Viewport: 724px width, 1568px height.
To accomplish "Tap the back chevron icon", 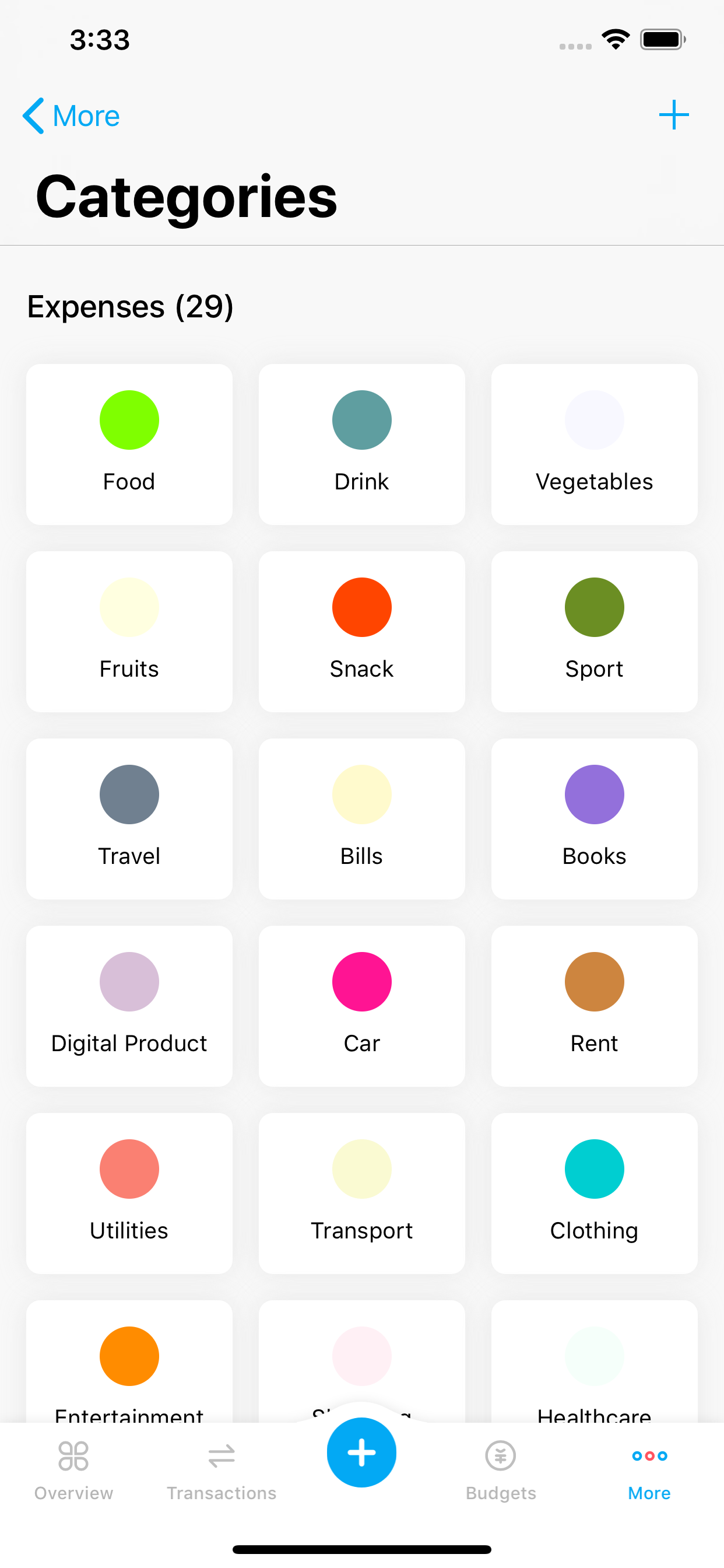I will 33,115.
